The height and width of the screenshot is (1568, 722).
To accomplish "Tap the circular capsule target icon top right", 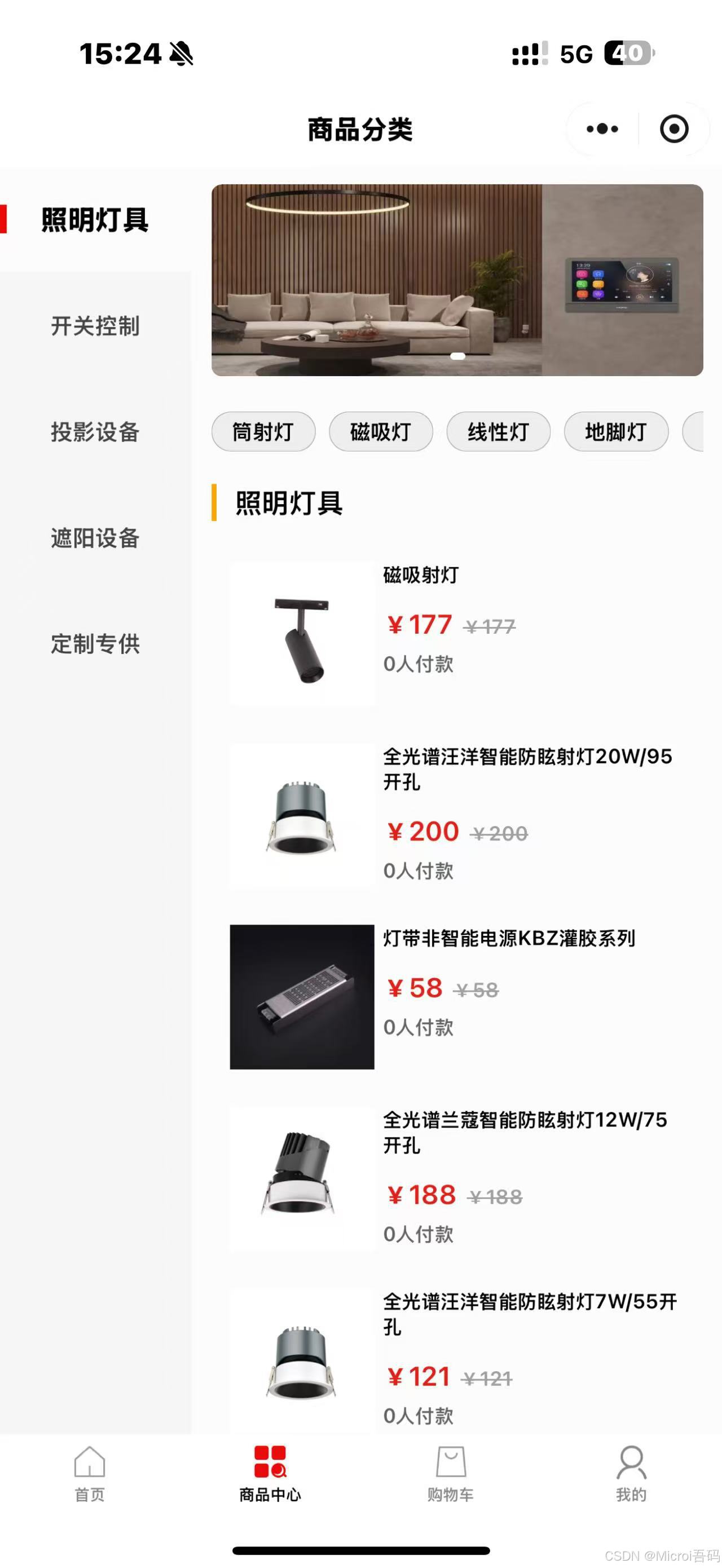I will [673, 129].
